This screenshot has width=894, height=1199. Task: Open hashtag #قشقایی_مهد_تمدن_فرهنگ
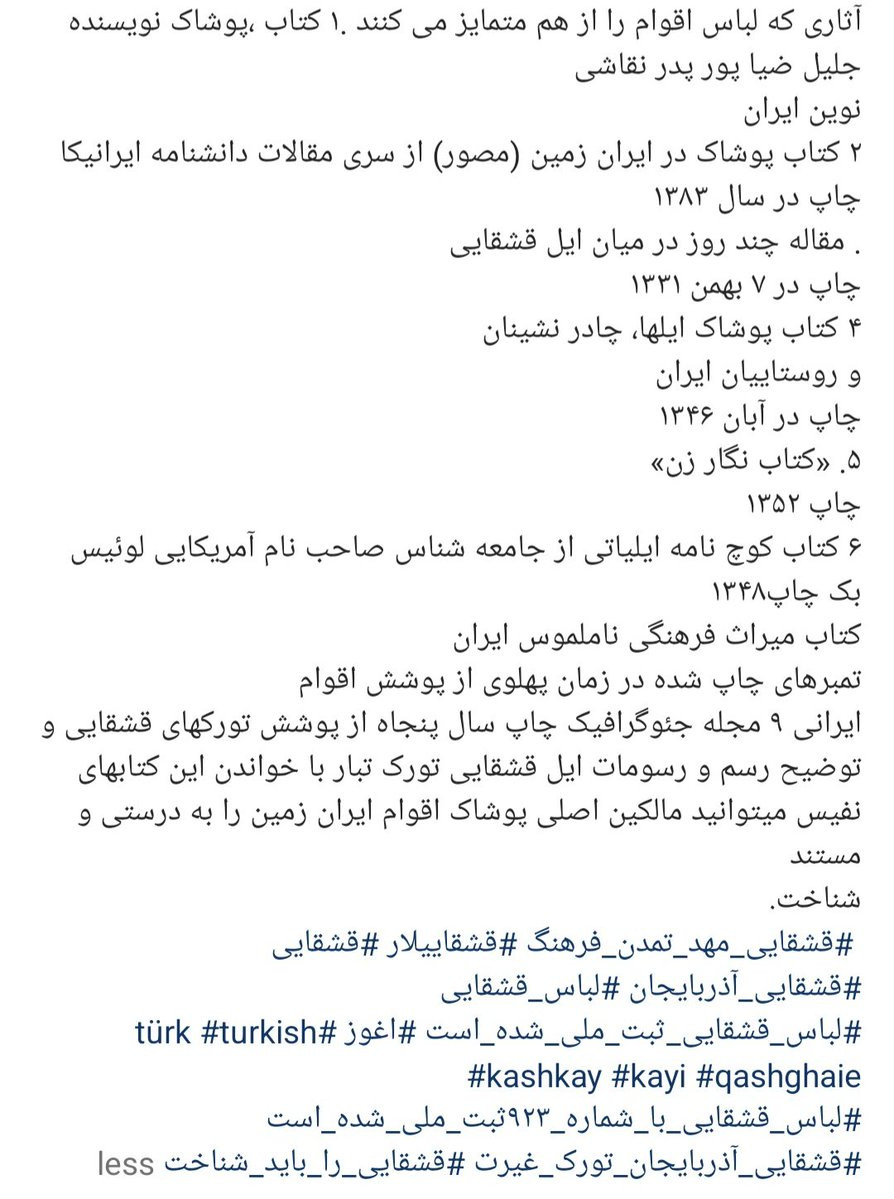click(678, 944)
